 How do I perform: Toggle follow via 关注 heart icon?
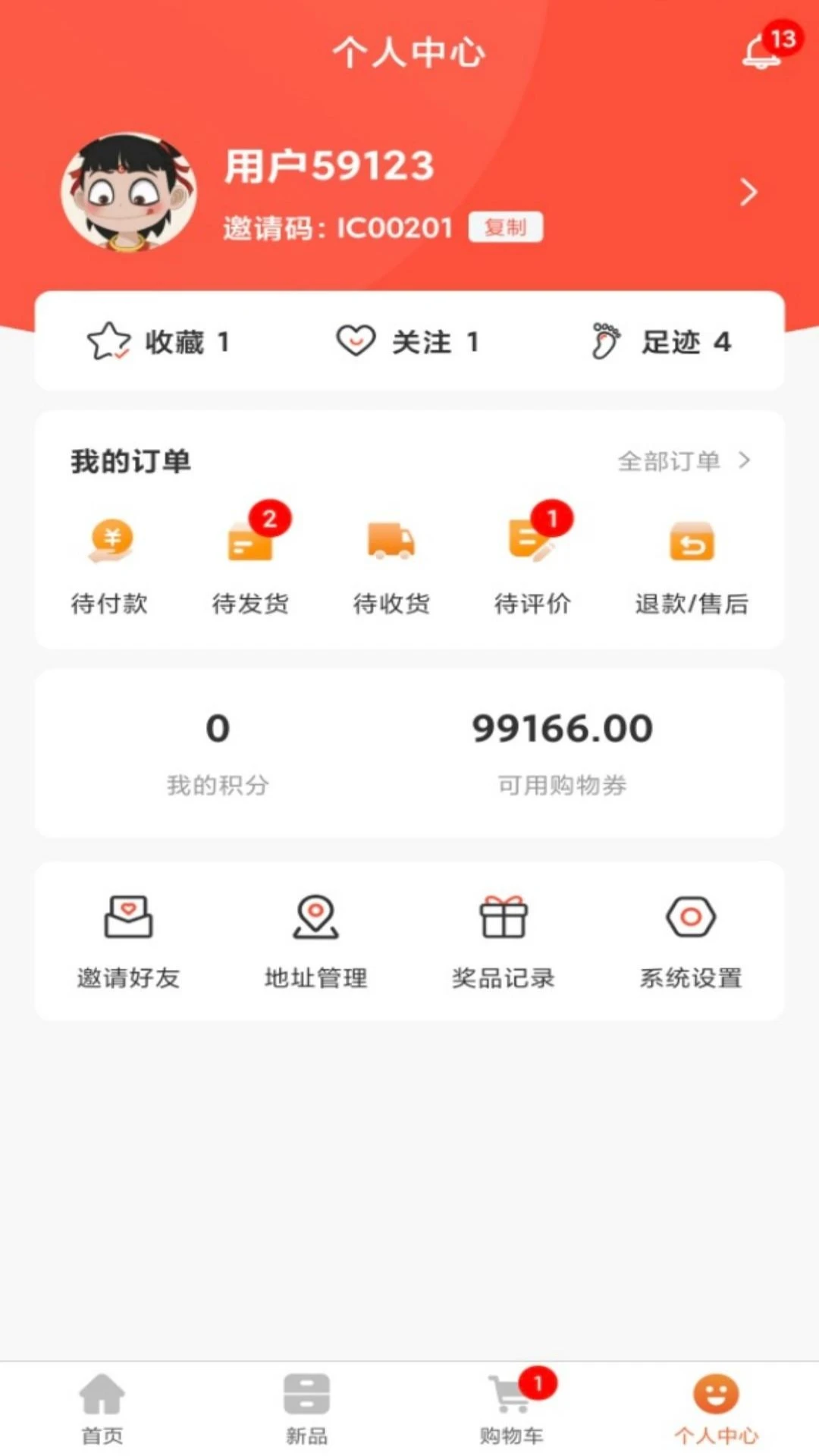[356, 341]
